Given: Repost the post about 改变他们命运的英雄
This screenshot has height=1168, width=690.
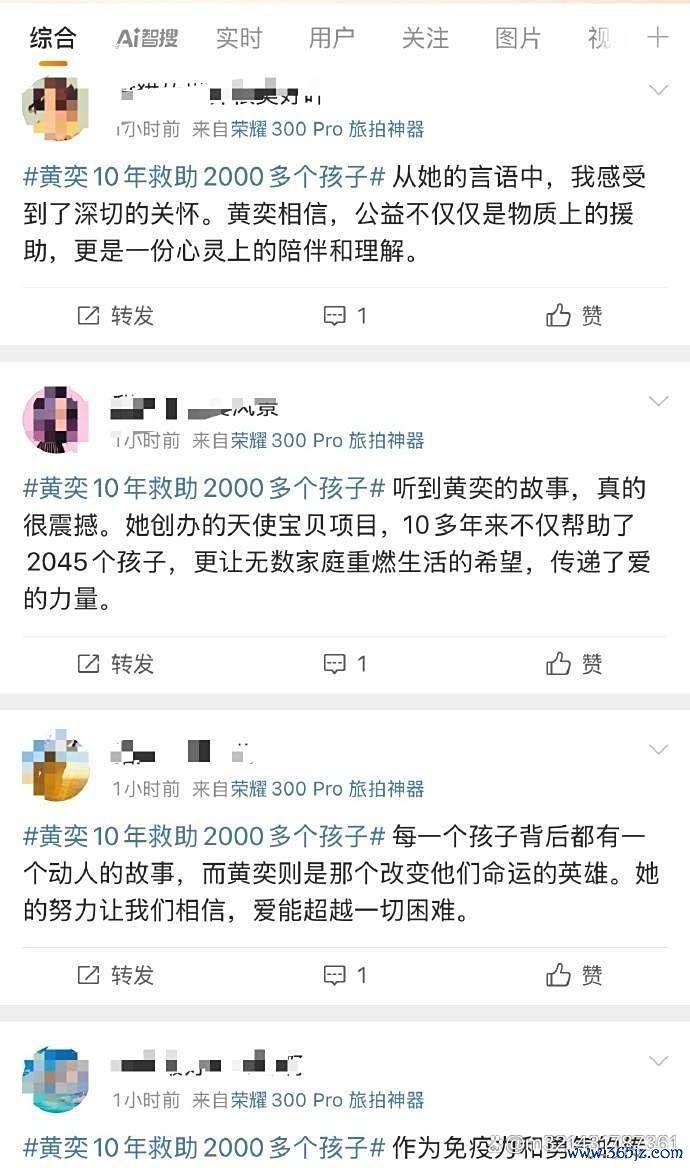Looking at the screenshot, I should tap(116, 975).
